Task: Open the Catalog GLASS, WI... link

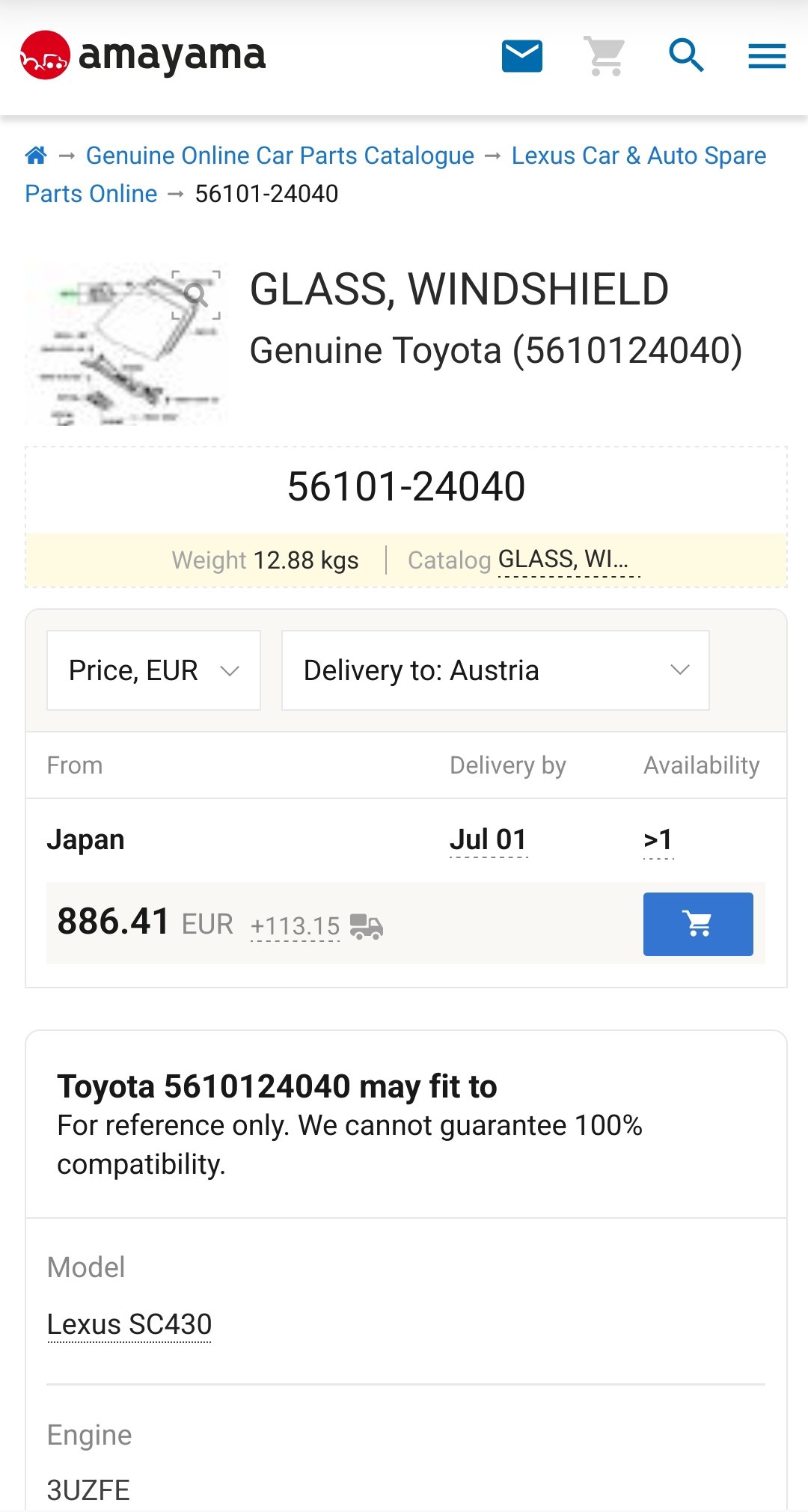Action: coord(569,560)
